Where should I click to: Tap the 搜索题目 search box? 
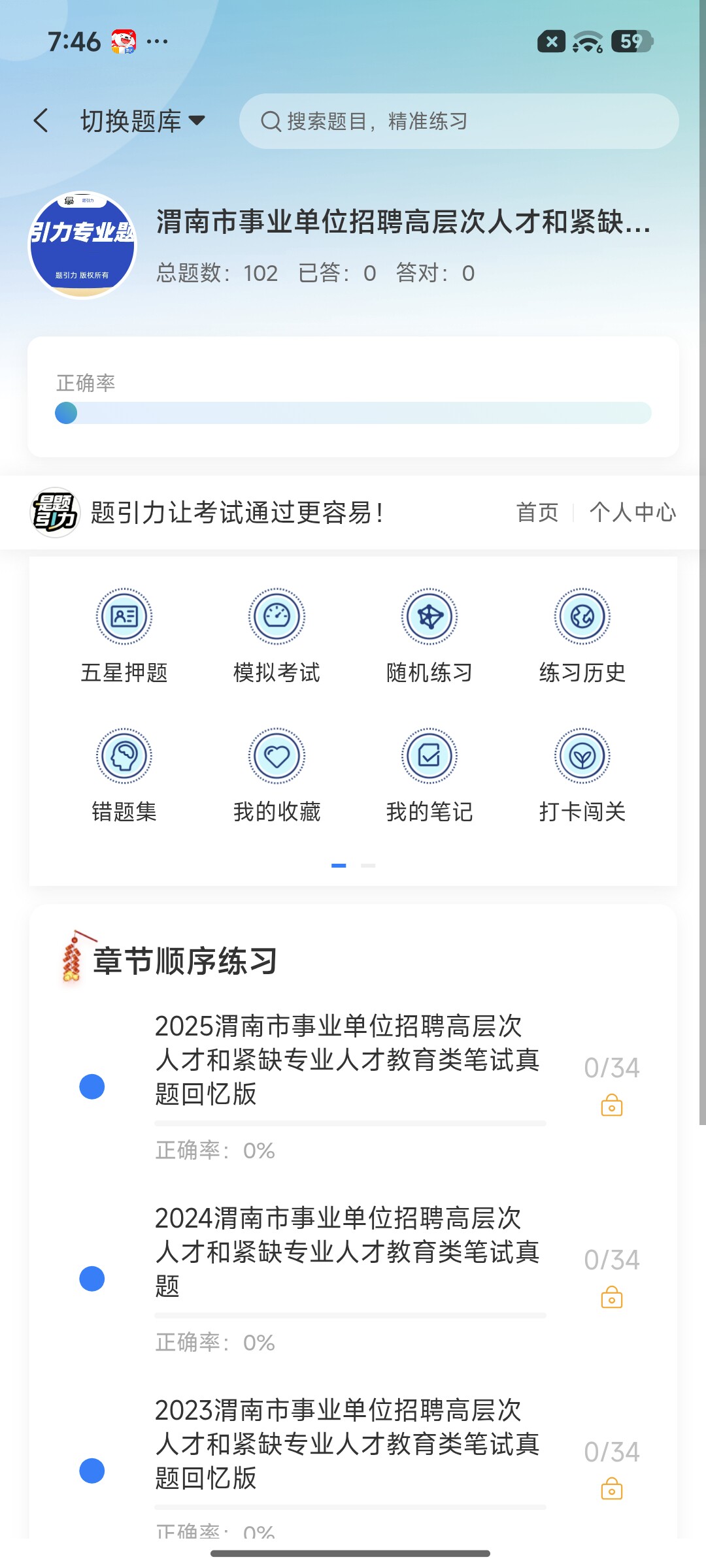pyautogui.click(x=459, y=121)
